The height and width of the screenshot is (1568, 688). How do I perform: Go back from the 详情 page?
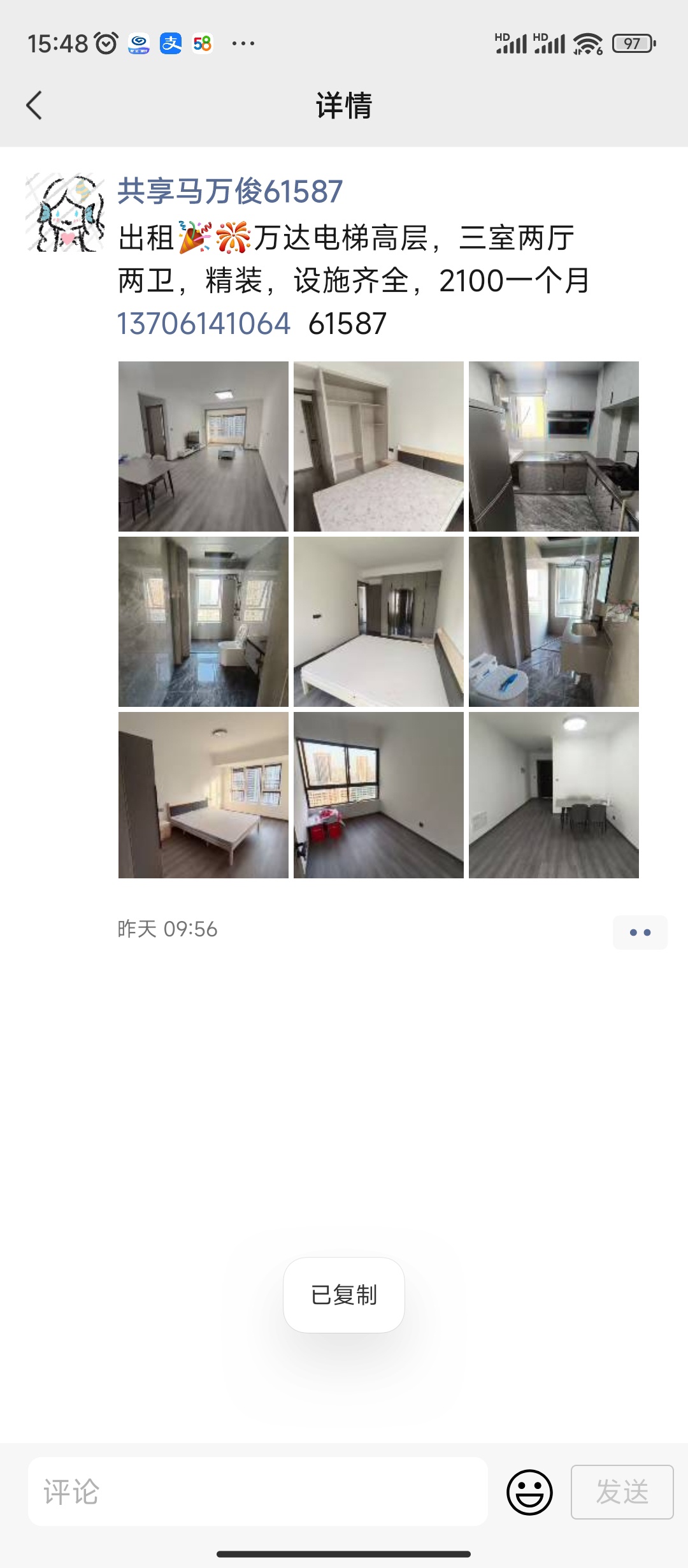click(34, 105)
